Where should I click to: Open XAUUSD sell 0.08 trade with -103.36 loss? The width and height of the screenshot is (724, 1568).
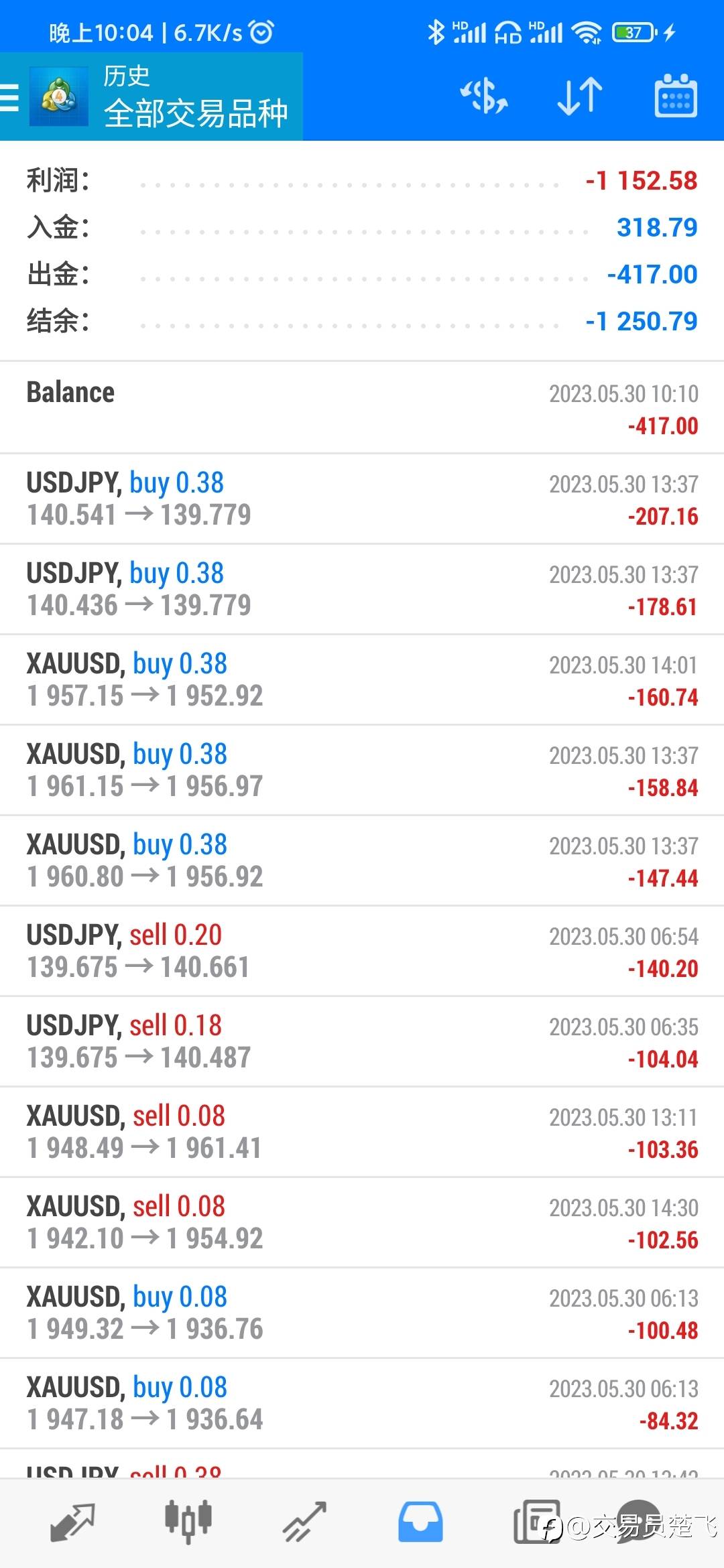click(362, 1132)
